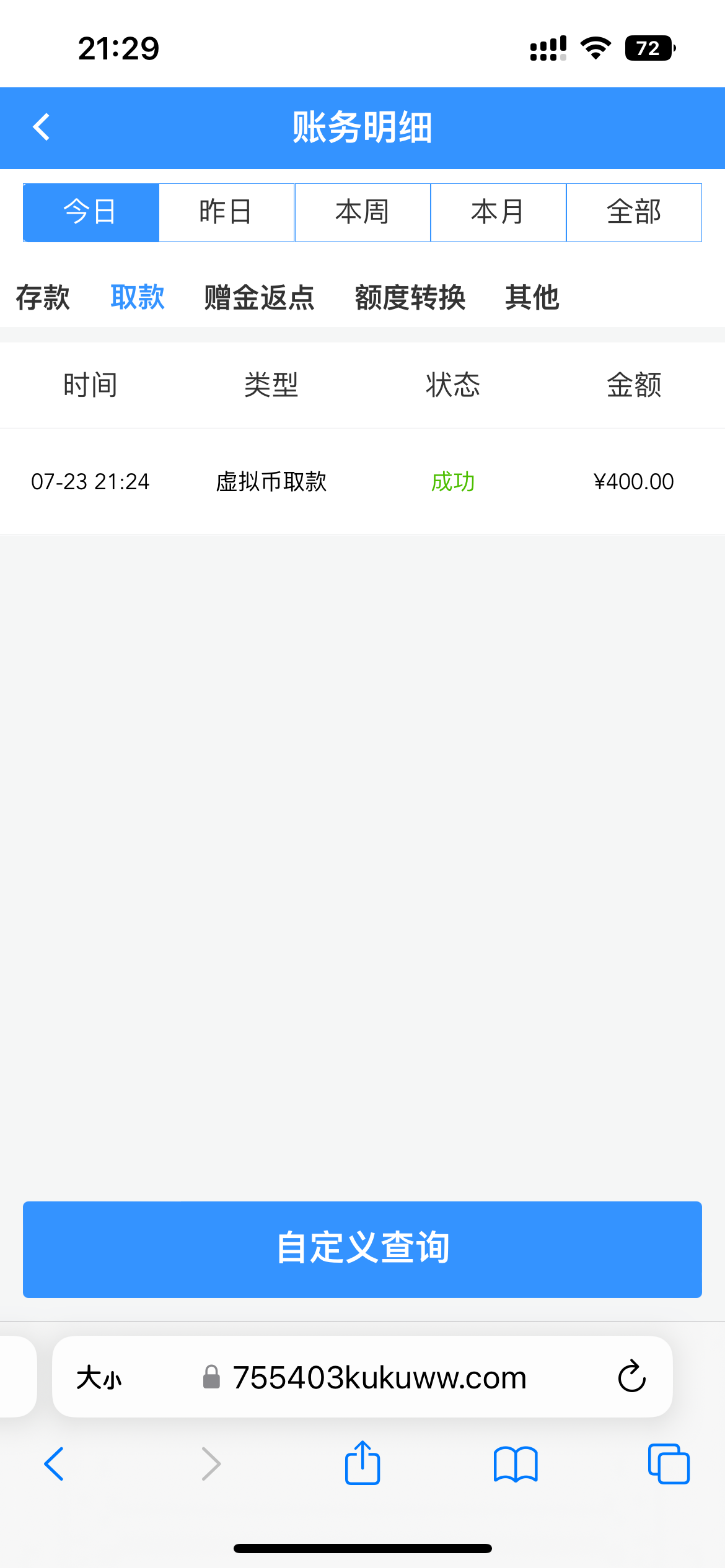Select the 取款 category
Screen dimensions: 725x1568
coord(138,297)
